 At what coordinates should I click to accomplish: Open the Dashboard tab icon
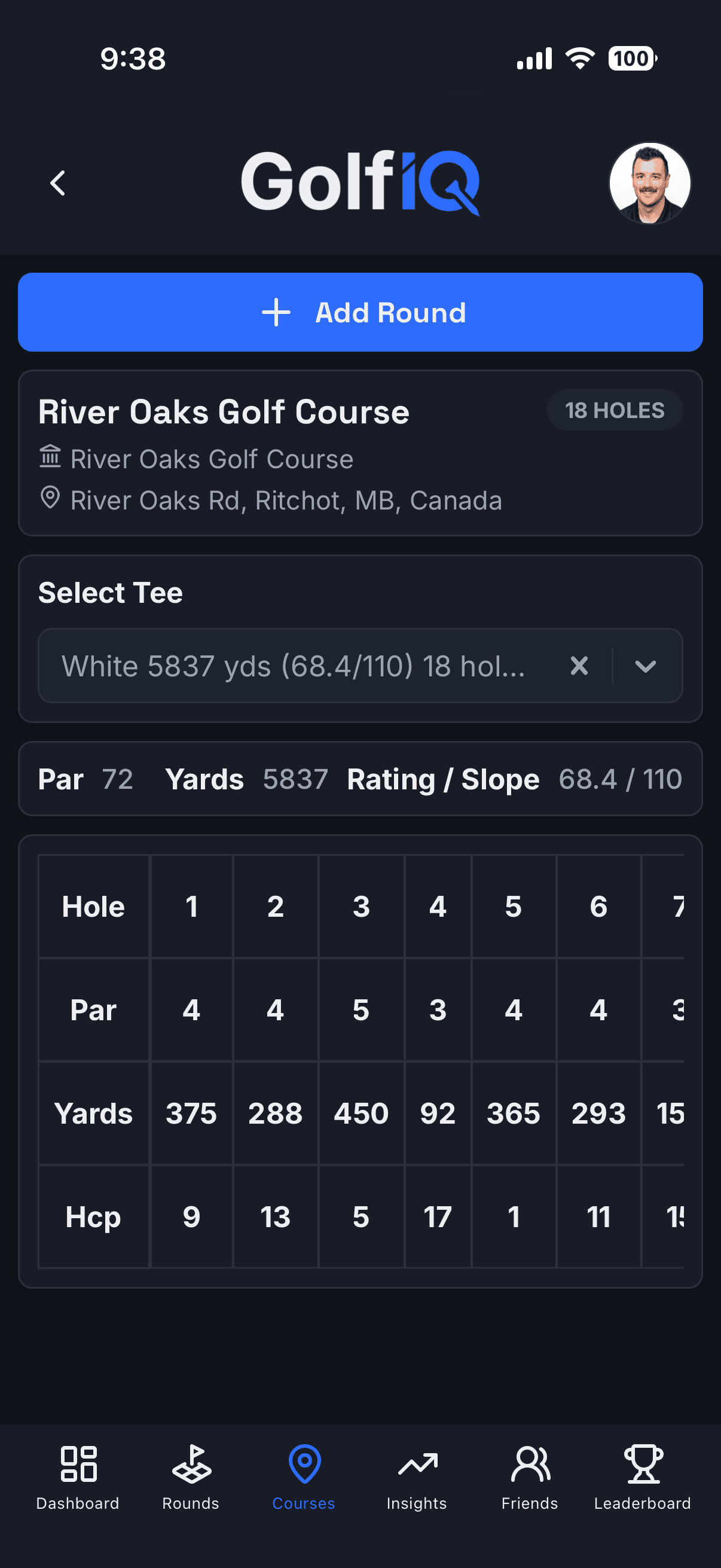[78, 1464]
